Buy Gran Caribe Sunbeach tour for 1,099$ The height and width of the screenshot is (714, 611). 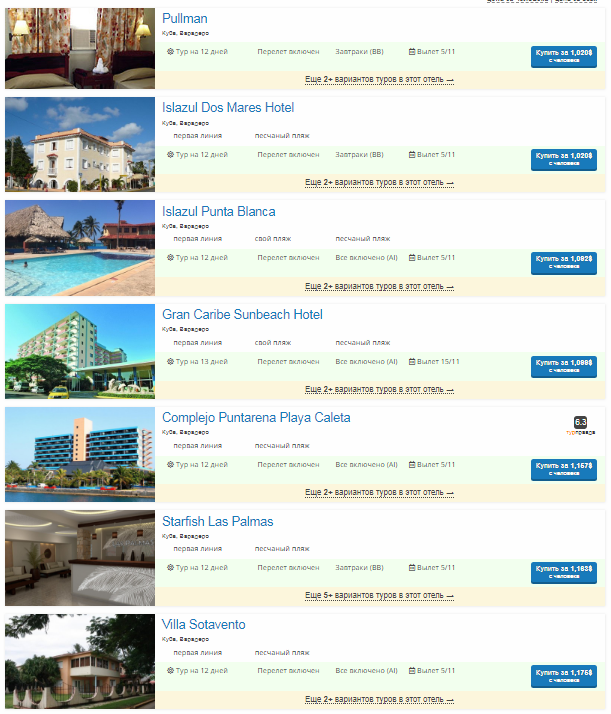point(563,366)
